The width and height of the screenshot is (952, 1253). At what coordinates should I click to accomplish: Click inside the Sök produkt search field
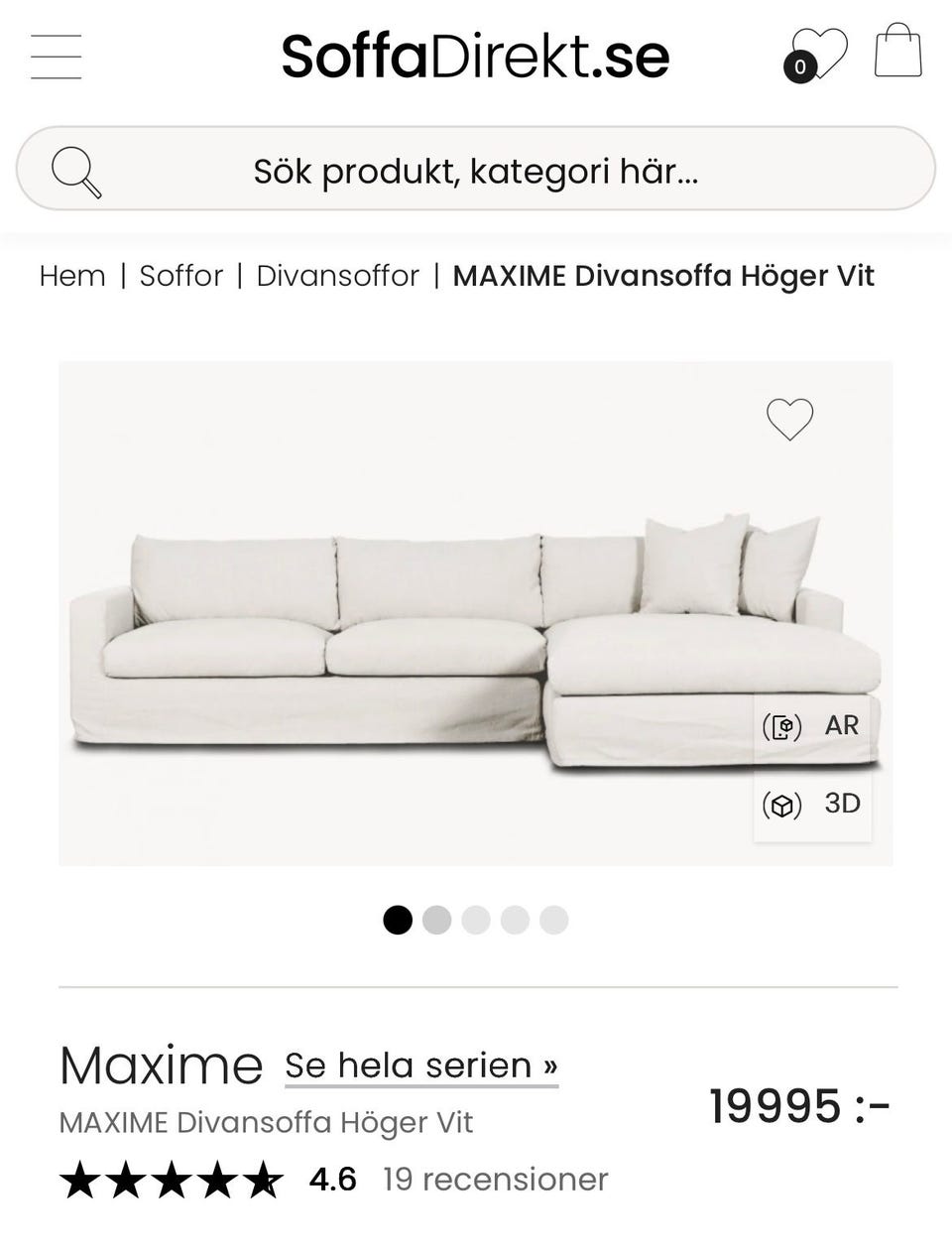pos(476,169)
